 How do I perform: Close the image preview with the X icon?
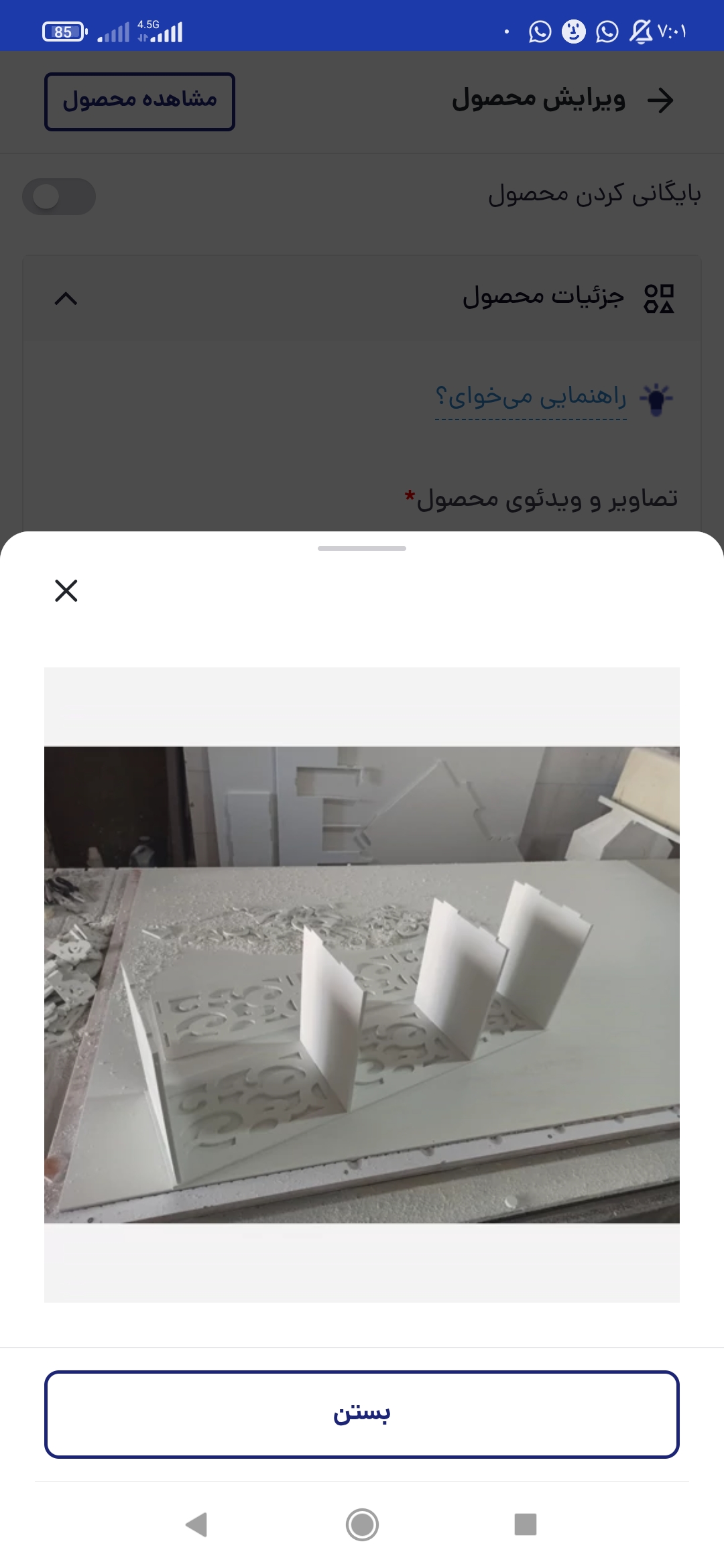66,590
